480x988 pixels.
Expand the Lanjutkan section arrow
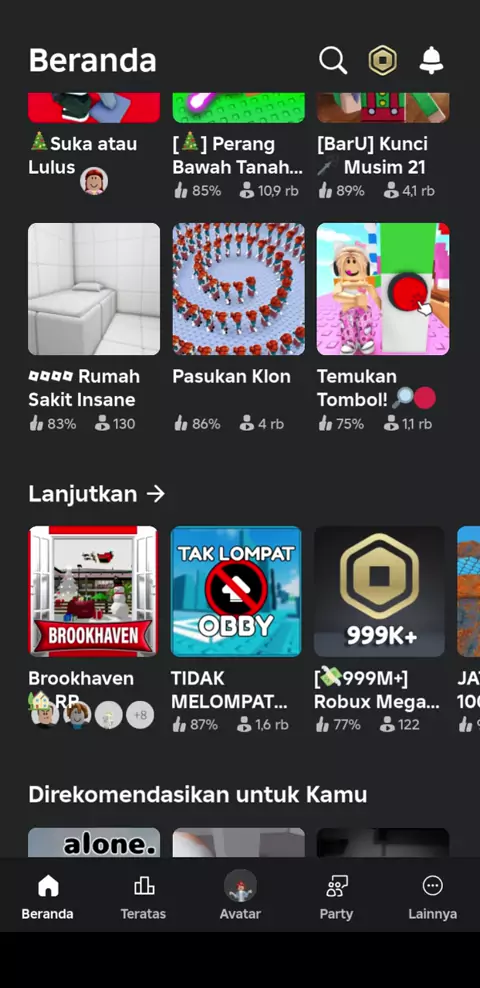click(x=156, y=494)
